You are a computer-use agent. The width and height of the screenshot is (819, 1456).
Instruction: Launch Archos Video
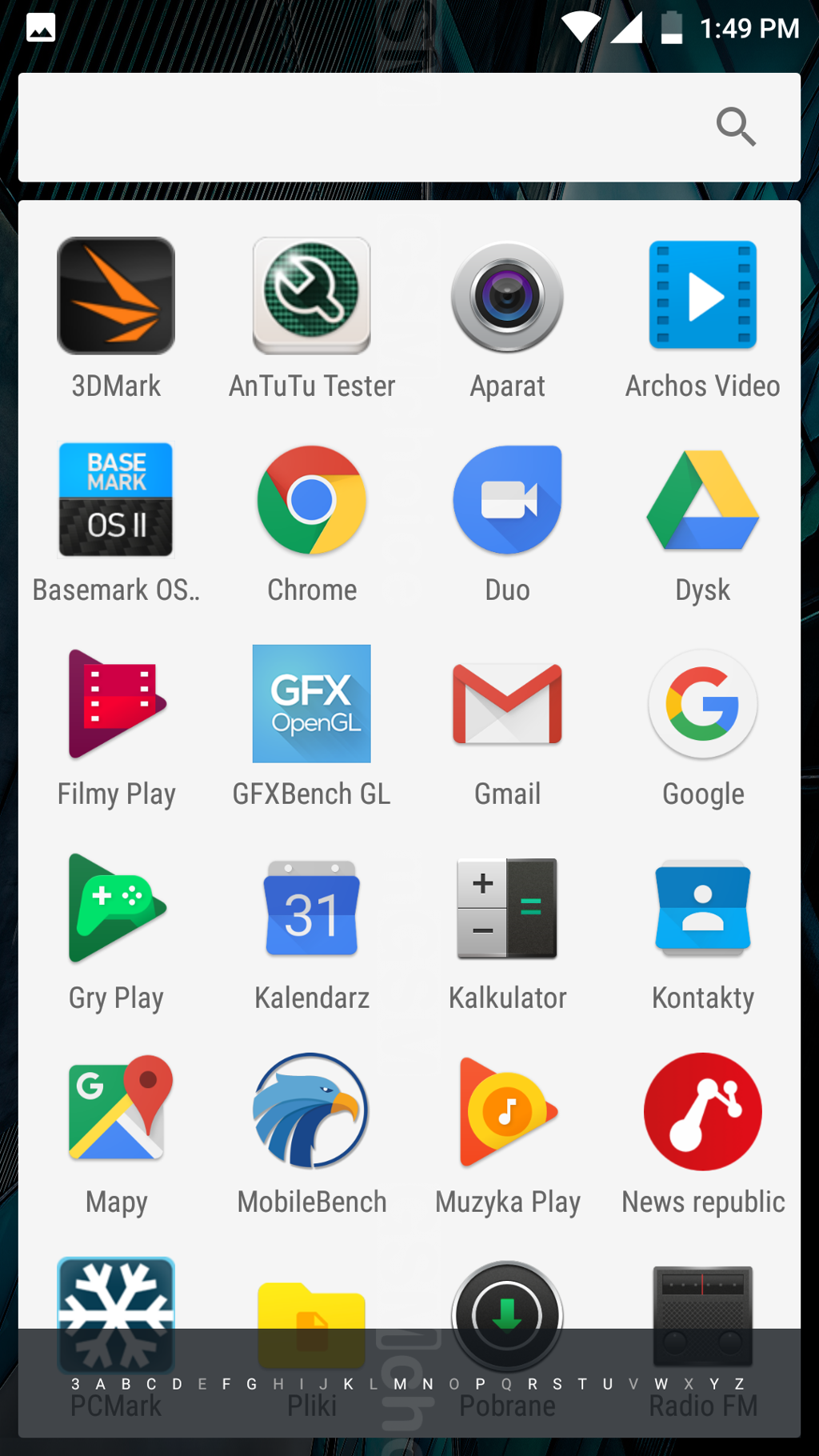[702, 296]
